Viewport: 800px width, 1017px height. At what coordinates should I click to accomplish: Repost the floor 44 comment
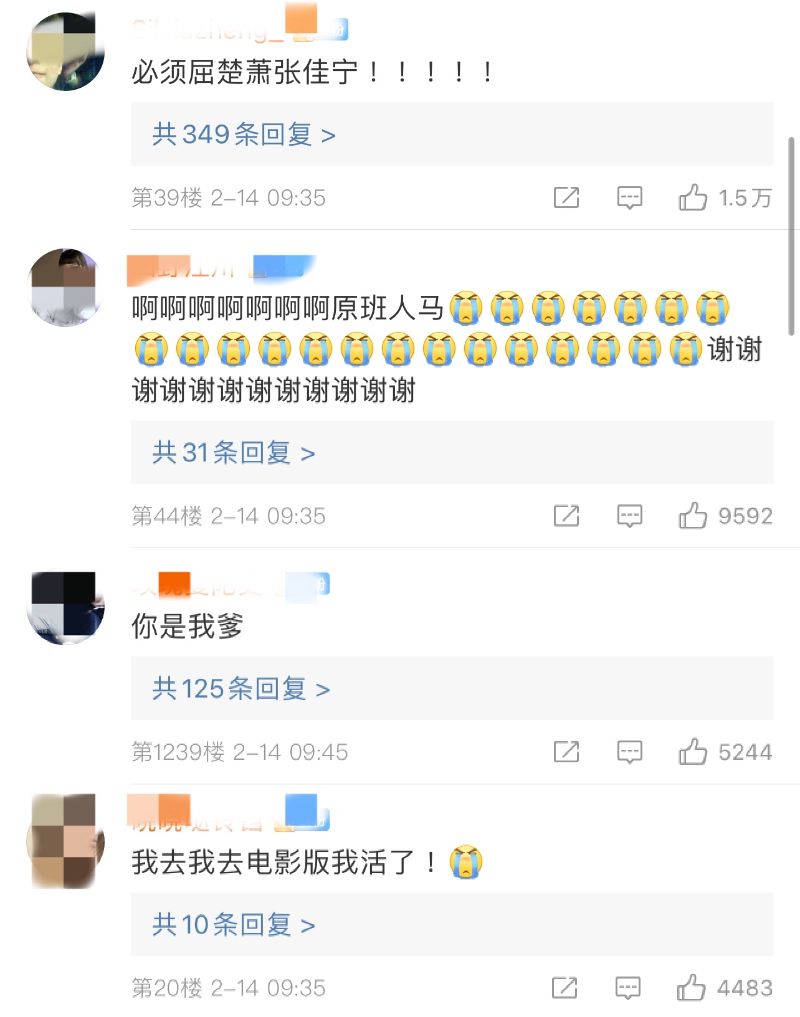566,516
